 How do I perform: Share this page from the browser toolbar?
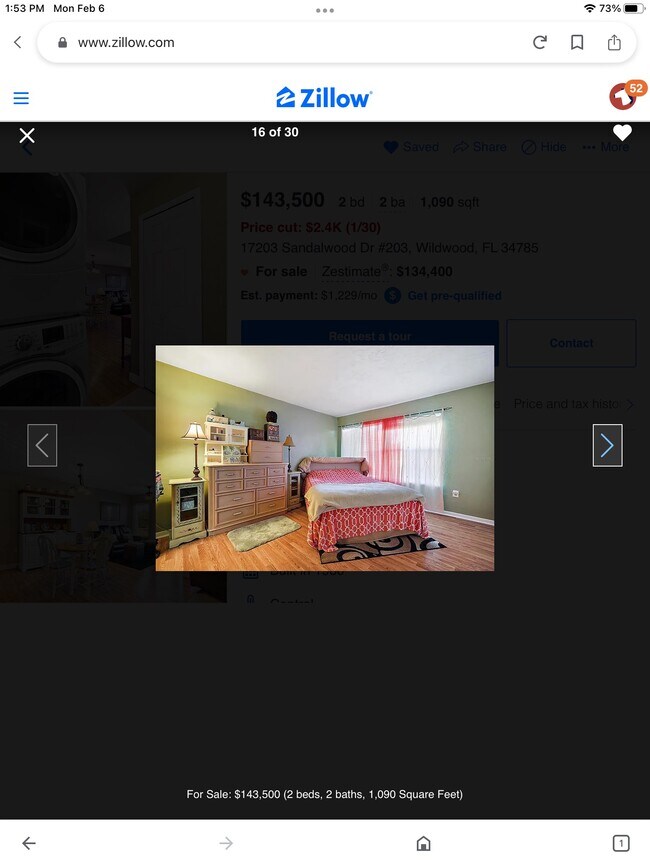click(x=614, y=42)
